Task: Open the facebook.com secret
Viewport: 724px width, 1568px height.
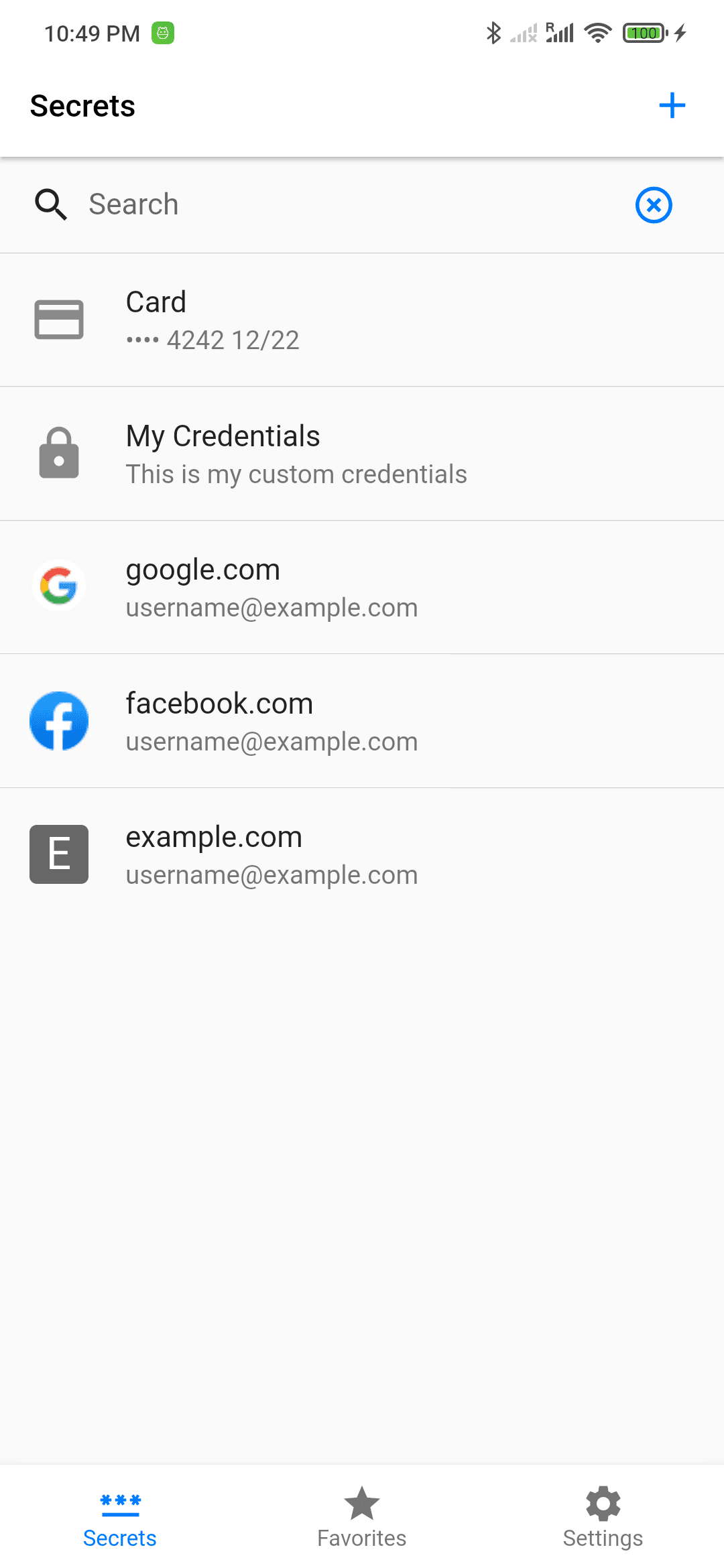Action: tap(362, 721)
